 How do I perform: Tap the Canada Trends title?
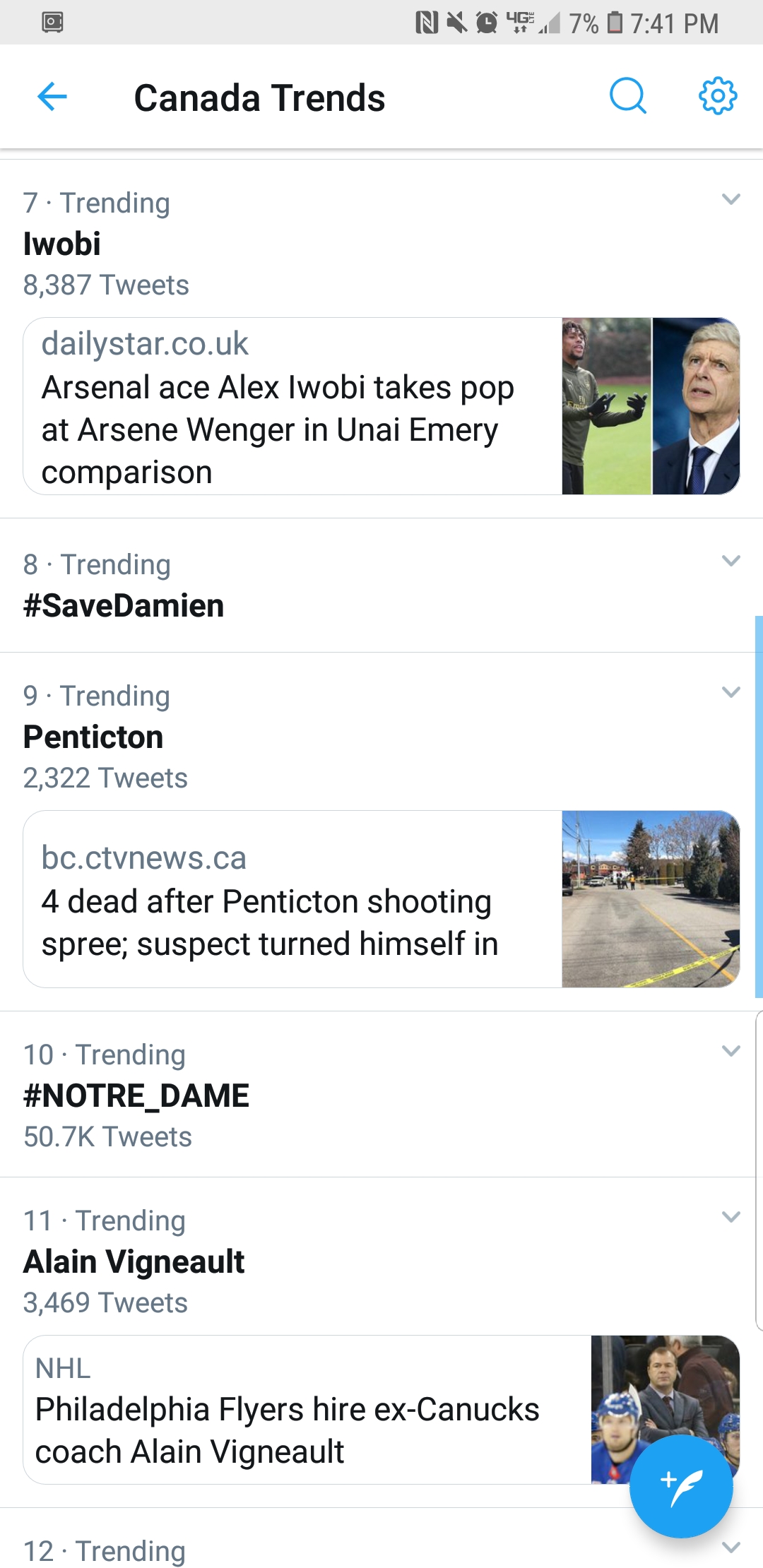(x=260, y=98)
